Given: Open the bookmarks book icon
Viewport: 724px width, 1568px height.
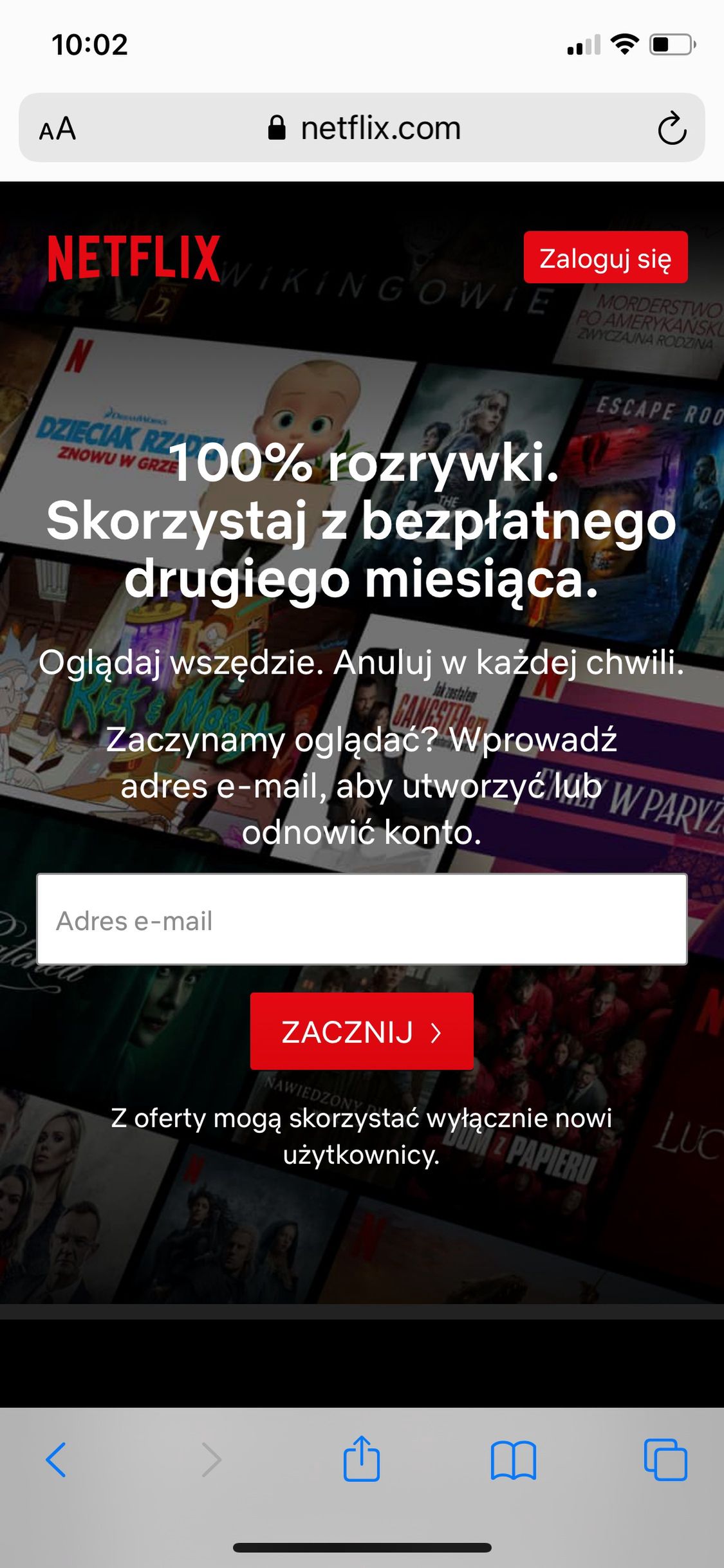Looking at the screenshot, I should 513,1460.
